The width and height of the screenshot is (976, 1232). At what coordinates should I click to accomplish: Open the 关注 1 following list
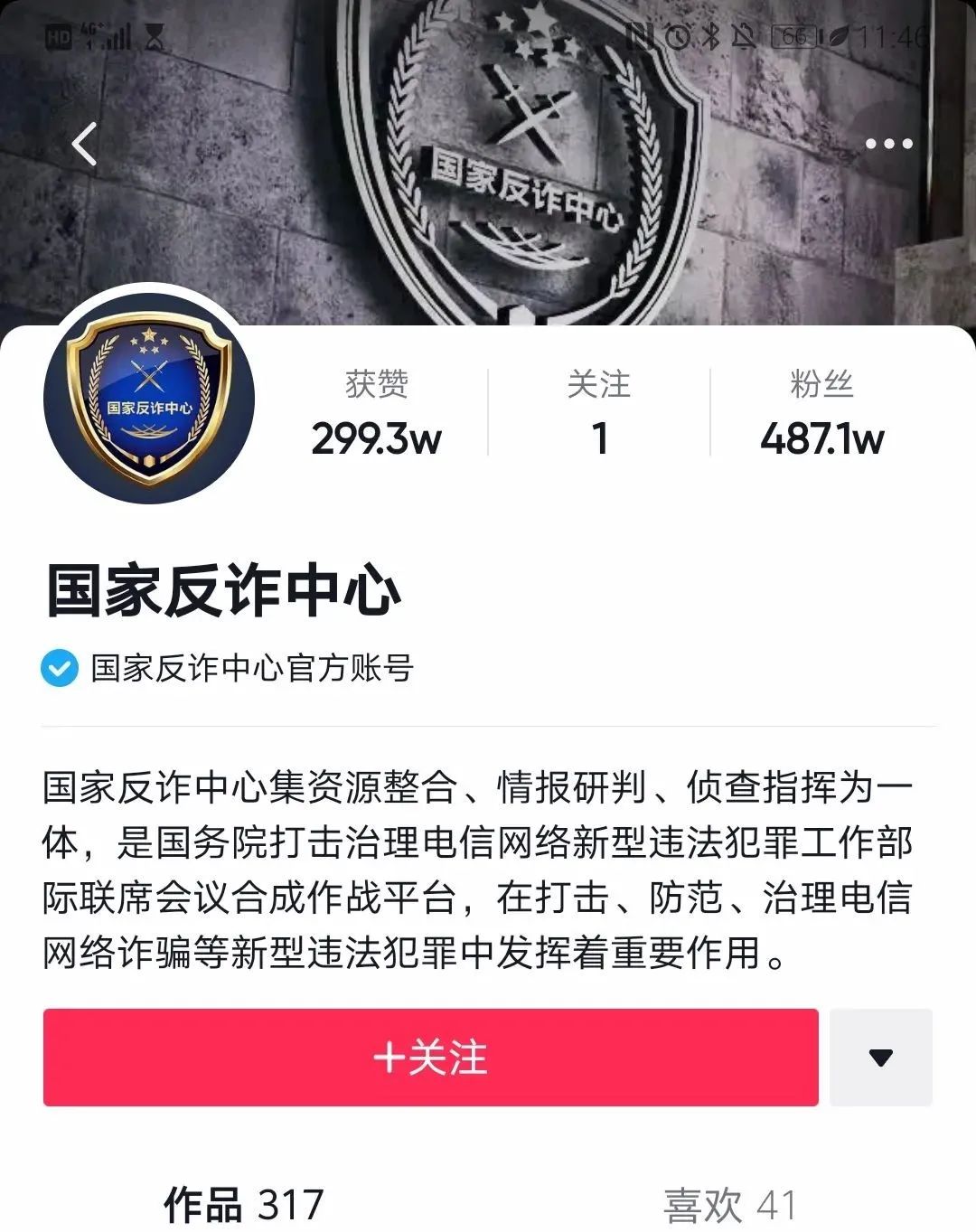[599, 412]
